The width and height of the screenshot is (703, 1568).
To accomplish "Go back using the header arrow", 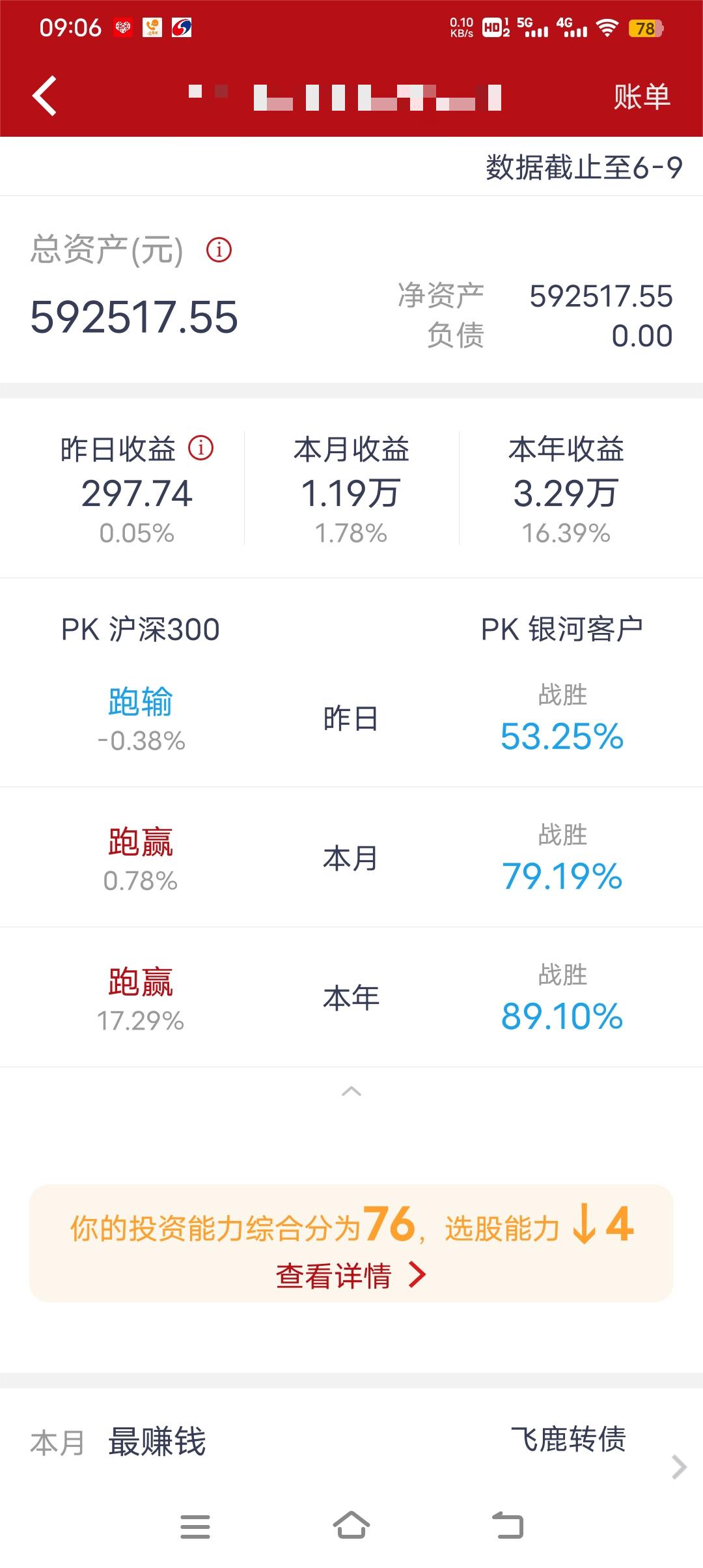I will pos(44,96).
